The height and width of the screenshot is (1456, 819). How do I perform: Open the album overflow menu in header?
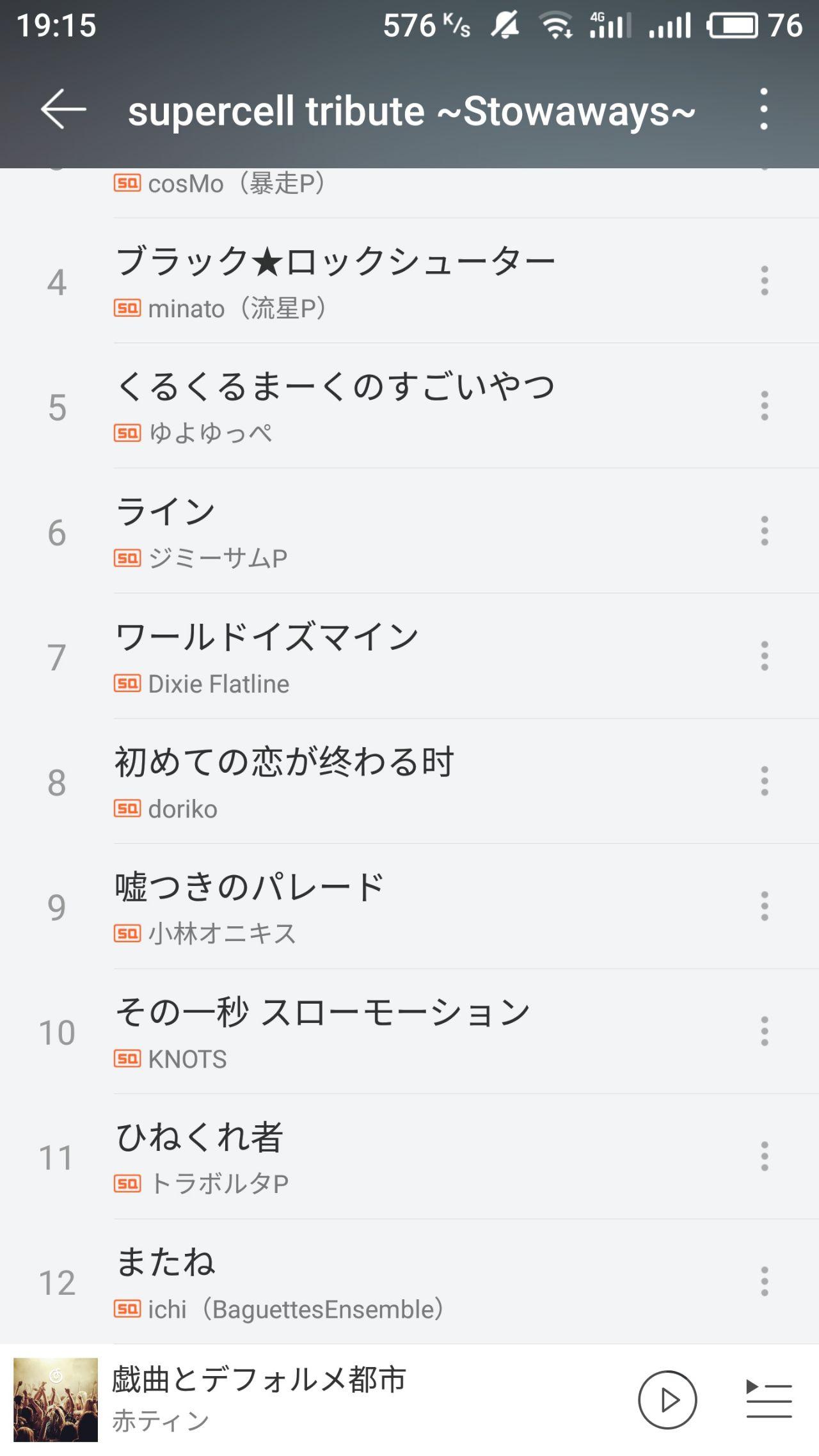pos(763,109)
